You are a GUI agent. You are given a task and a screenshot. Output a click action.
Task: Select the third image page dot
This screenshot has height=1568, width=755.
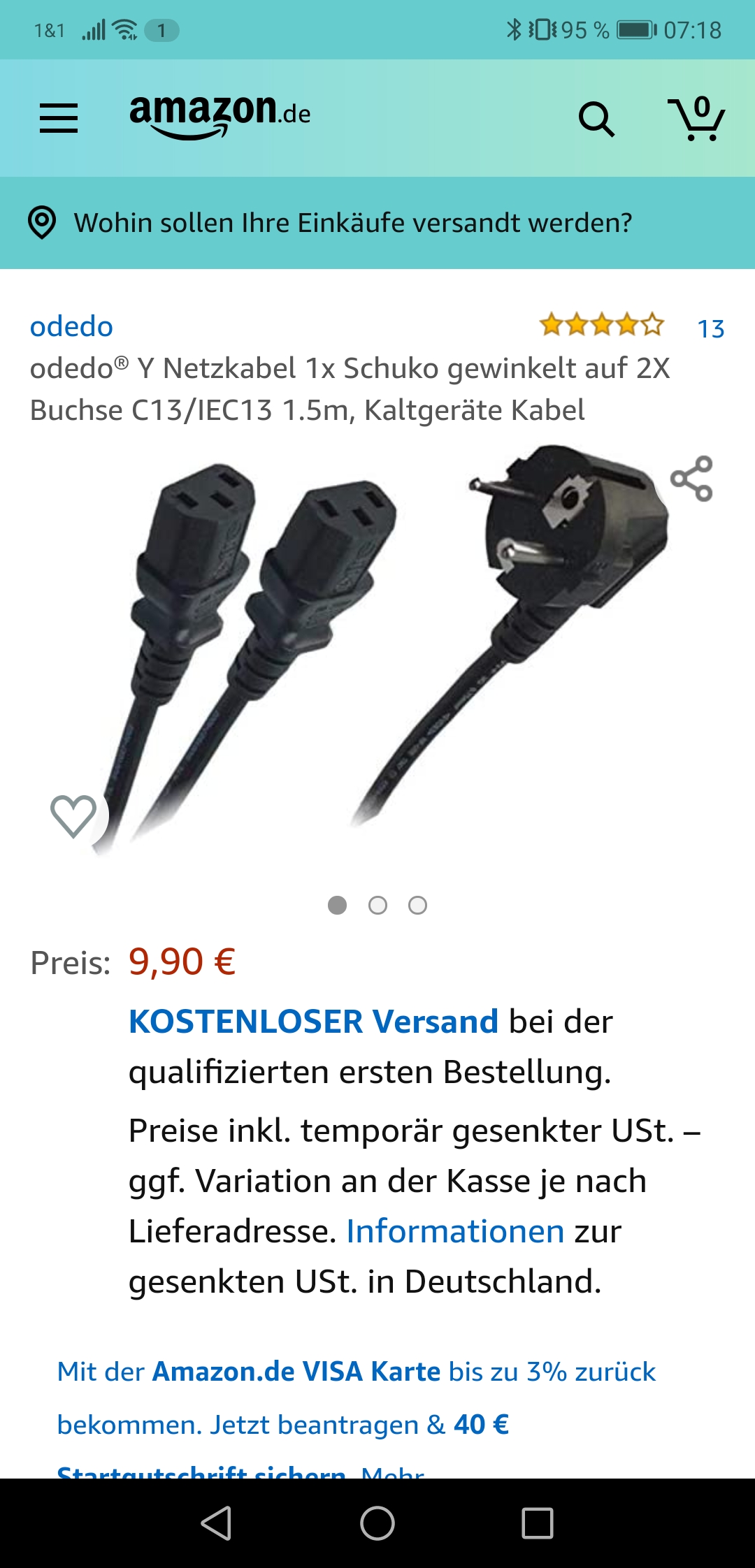tap(417, 906)
